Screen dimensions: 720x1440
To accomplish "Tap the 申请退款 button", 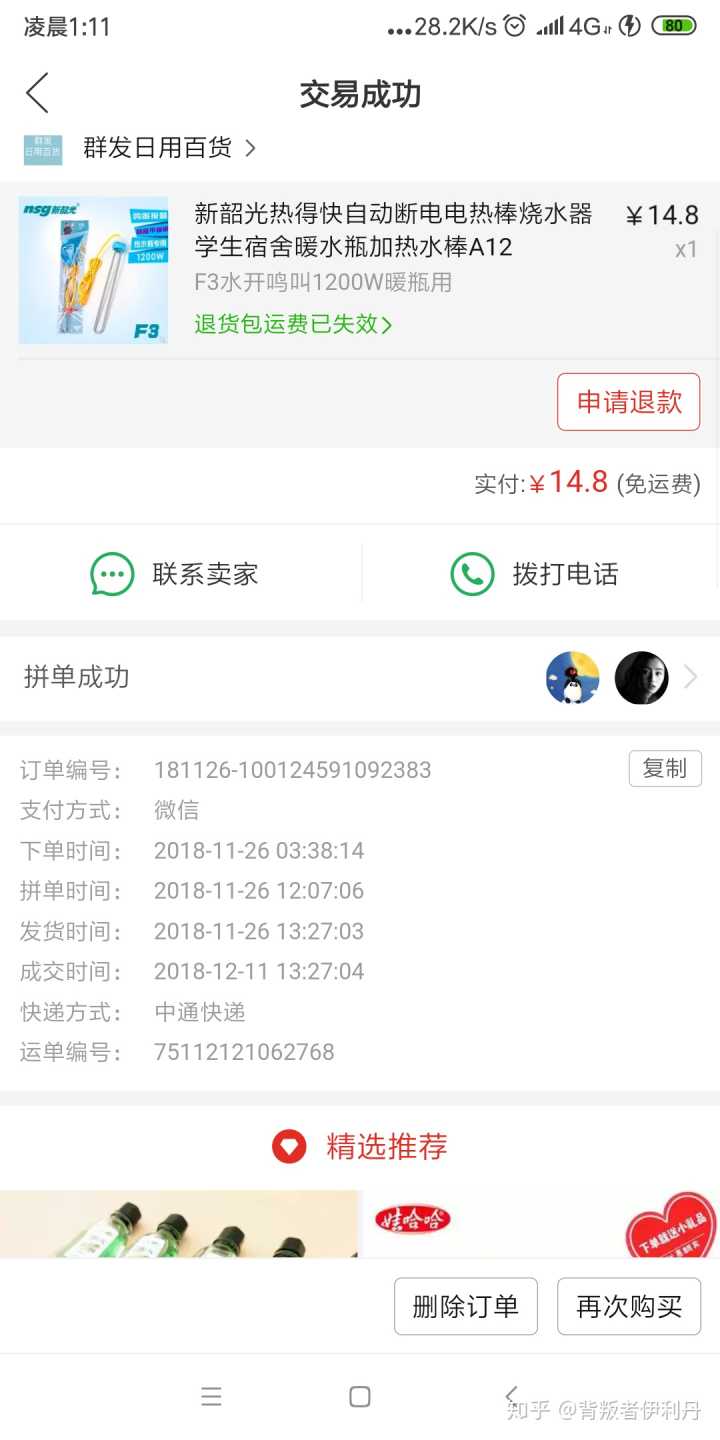I will coord(628,402).
